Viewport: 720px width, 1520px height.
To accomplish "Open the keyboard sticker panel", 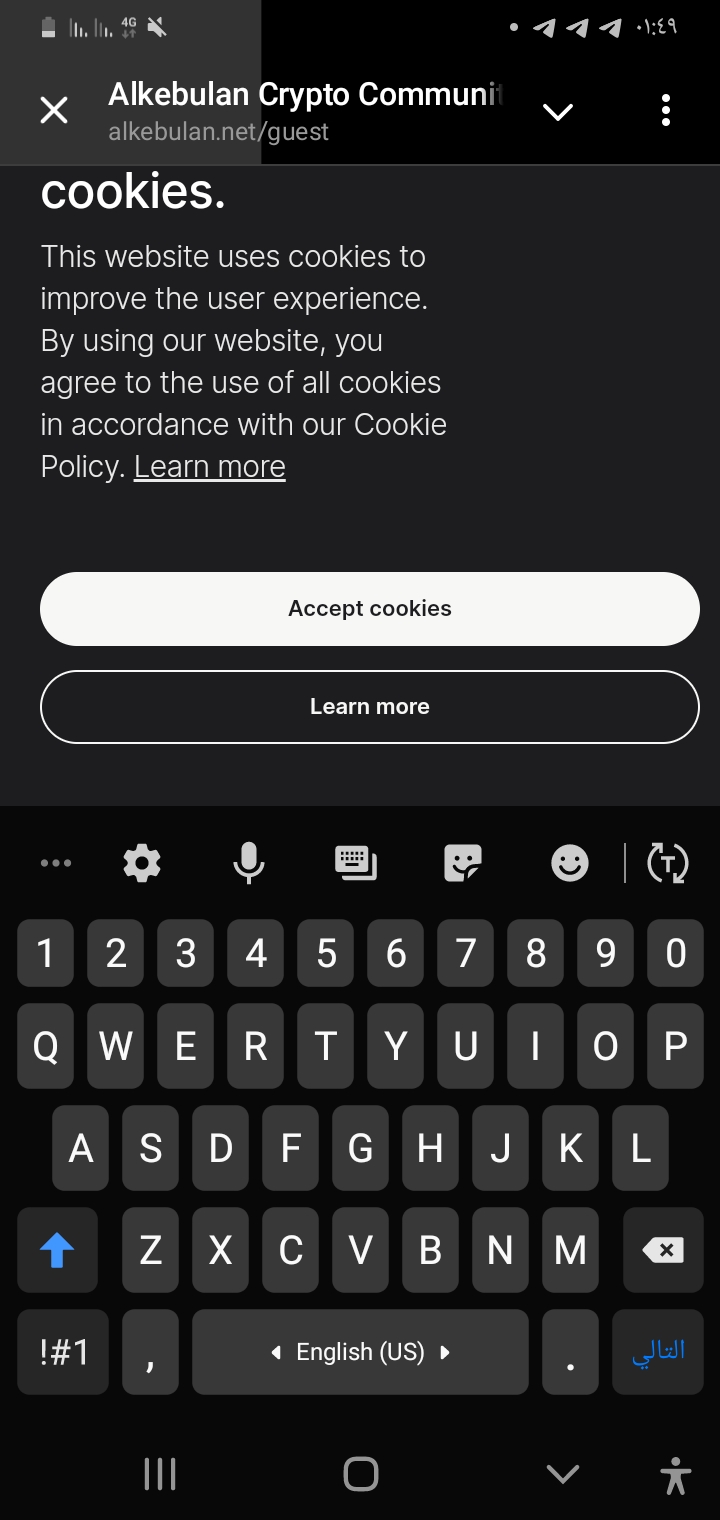I will 463,863.
